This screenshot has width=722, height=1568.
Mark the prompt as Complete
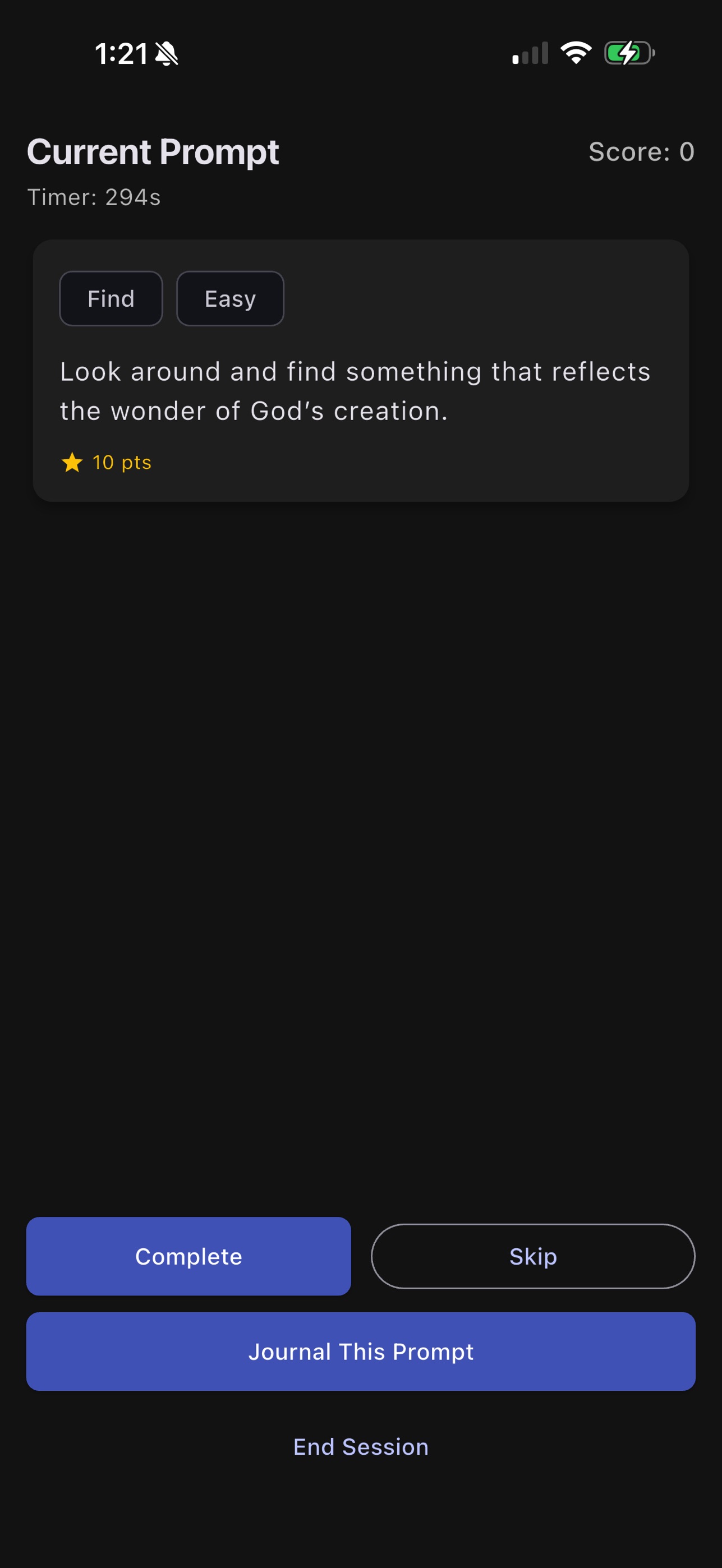coord(188,1256)
